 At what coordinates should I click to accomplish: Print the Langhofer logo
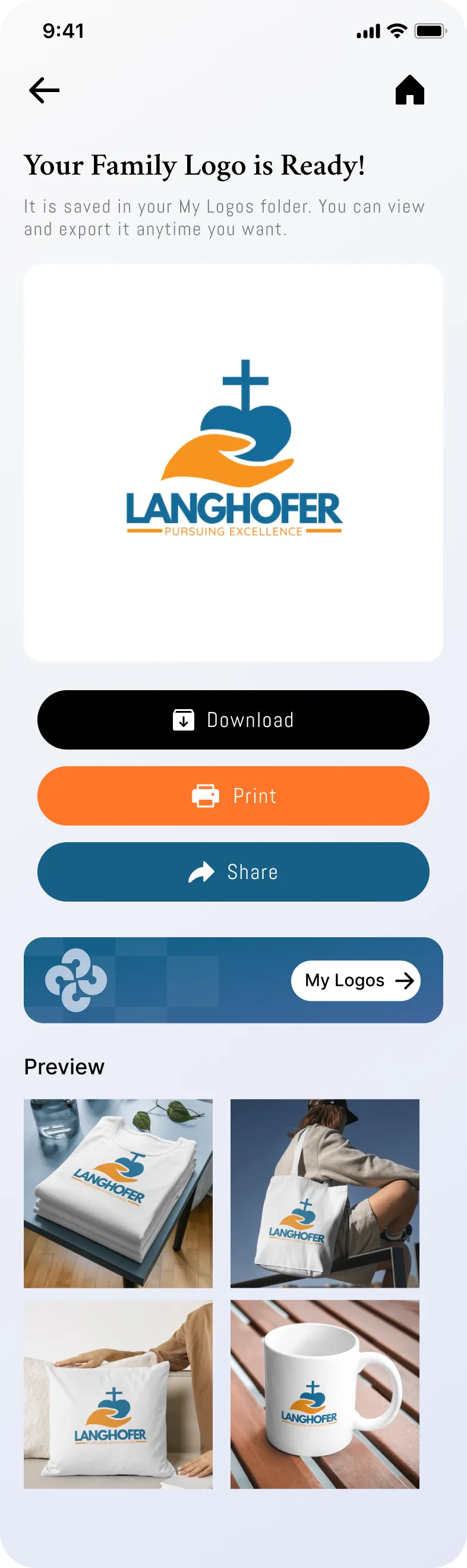(x=233, y=795)
